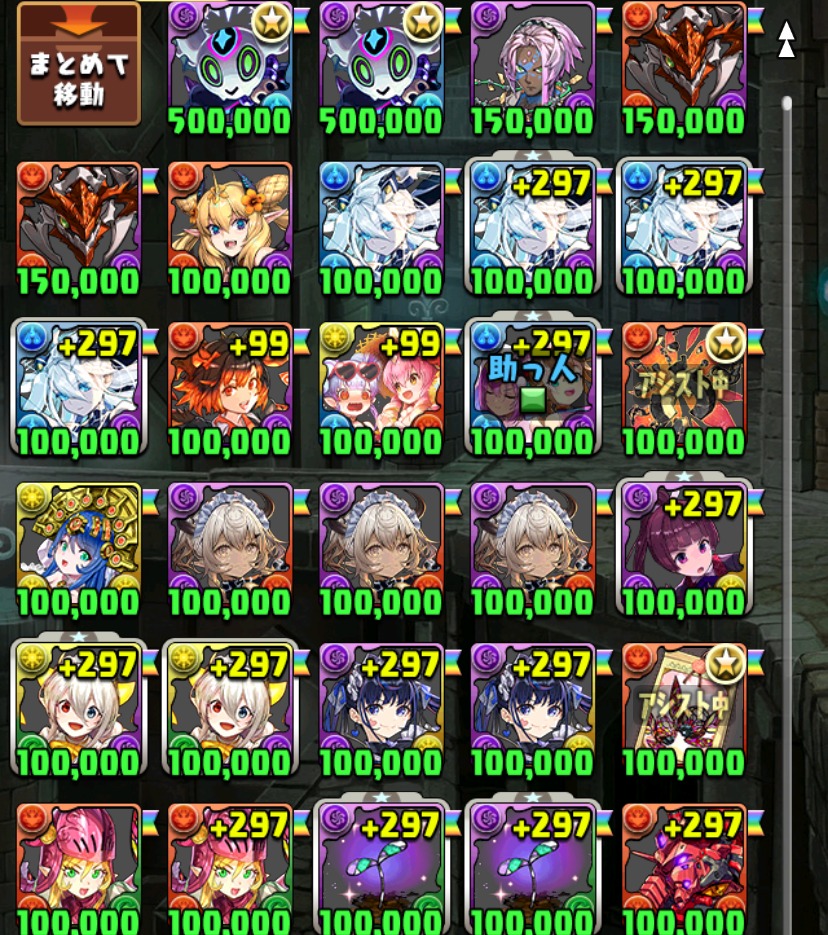Select the red mecha monster with +297
Viewport: 828px width, 935px height.
click(x=683, y=866)
